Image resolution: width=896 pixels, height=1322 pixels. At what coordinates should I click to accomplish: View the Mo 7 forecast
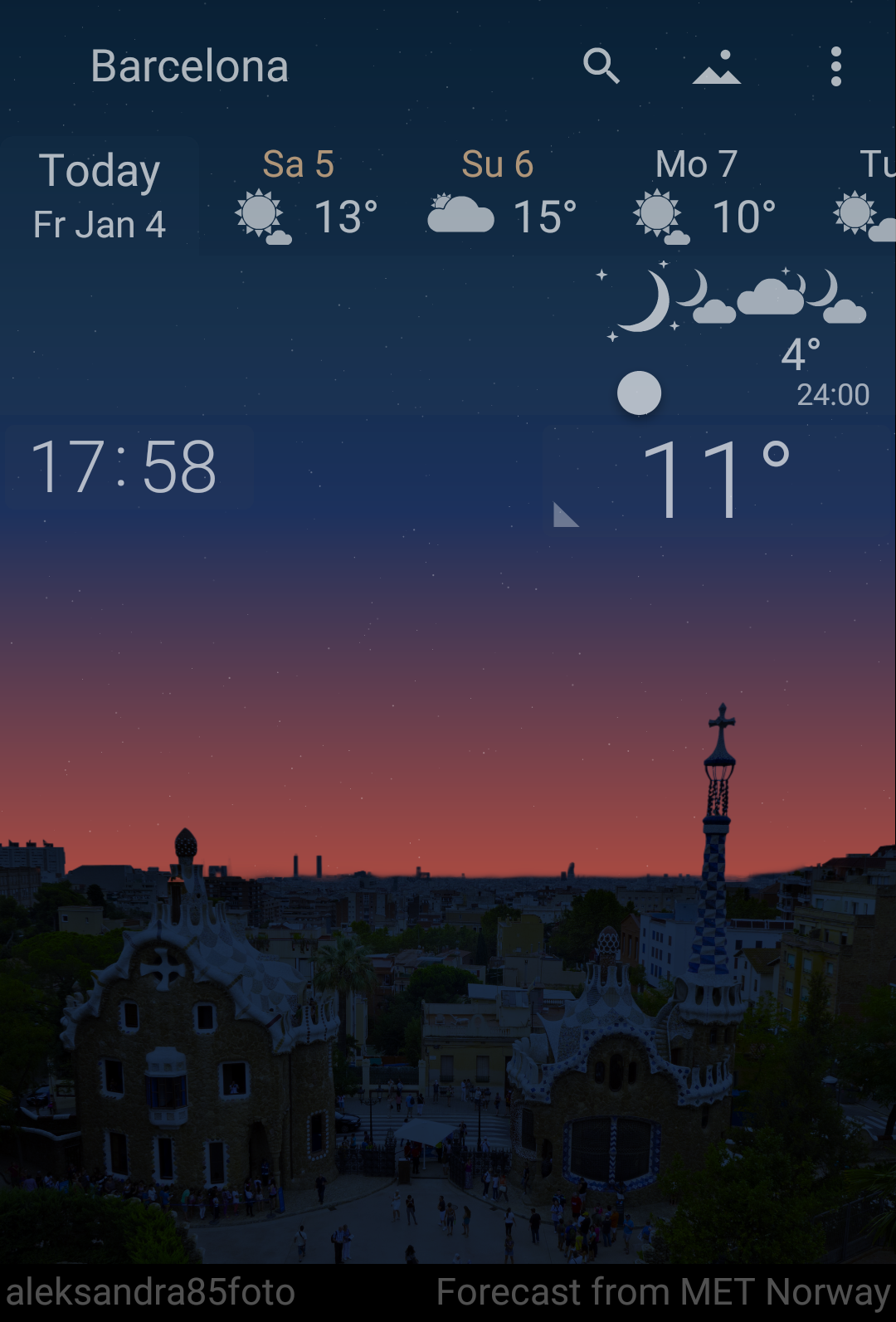tap(698, 197)
